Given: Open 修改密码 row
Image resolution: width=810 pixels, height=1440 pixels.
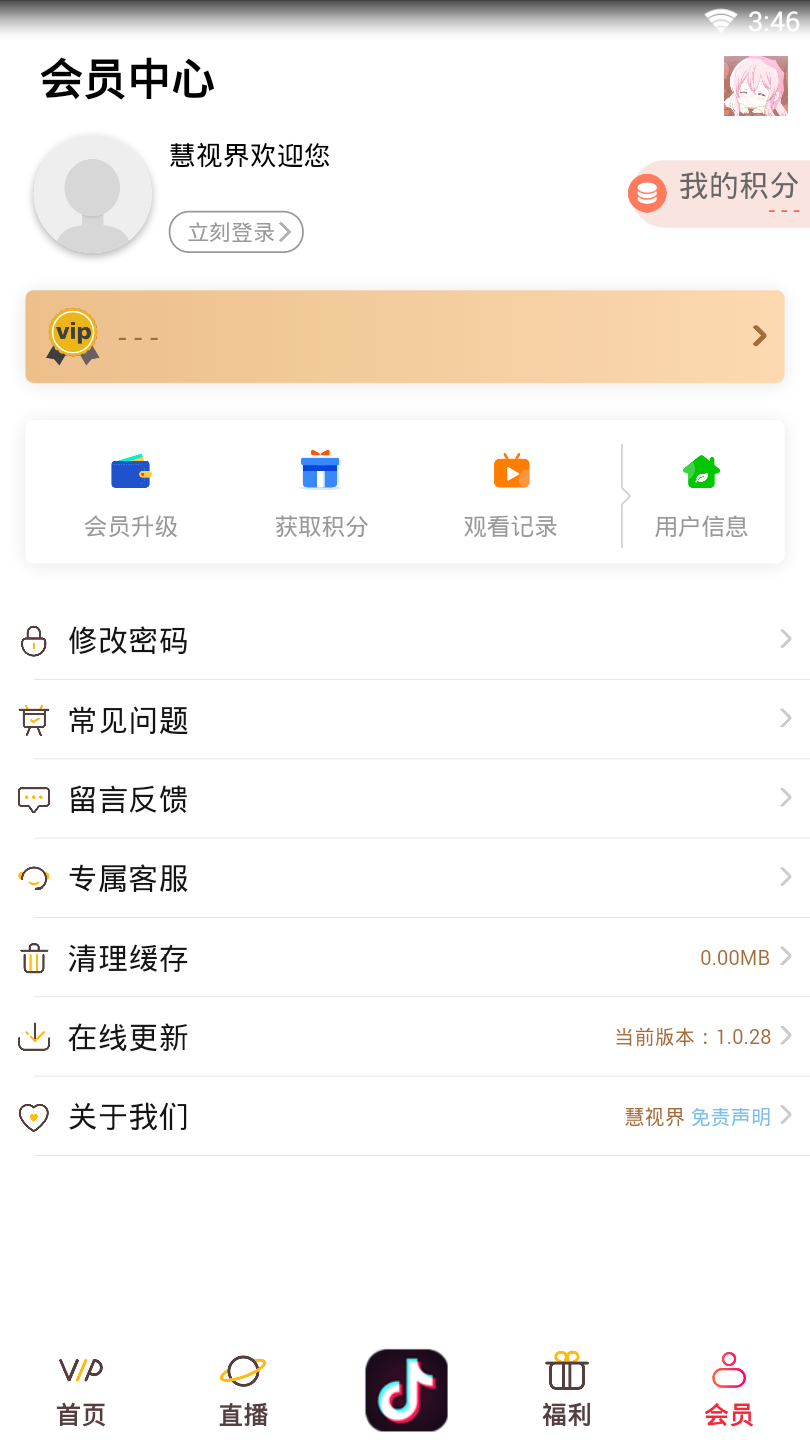Looking at the screenshot, I should click(405, 640).
